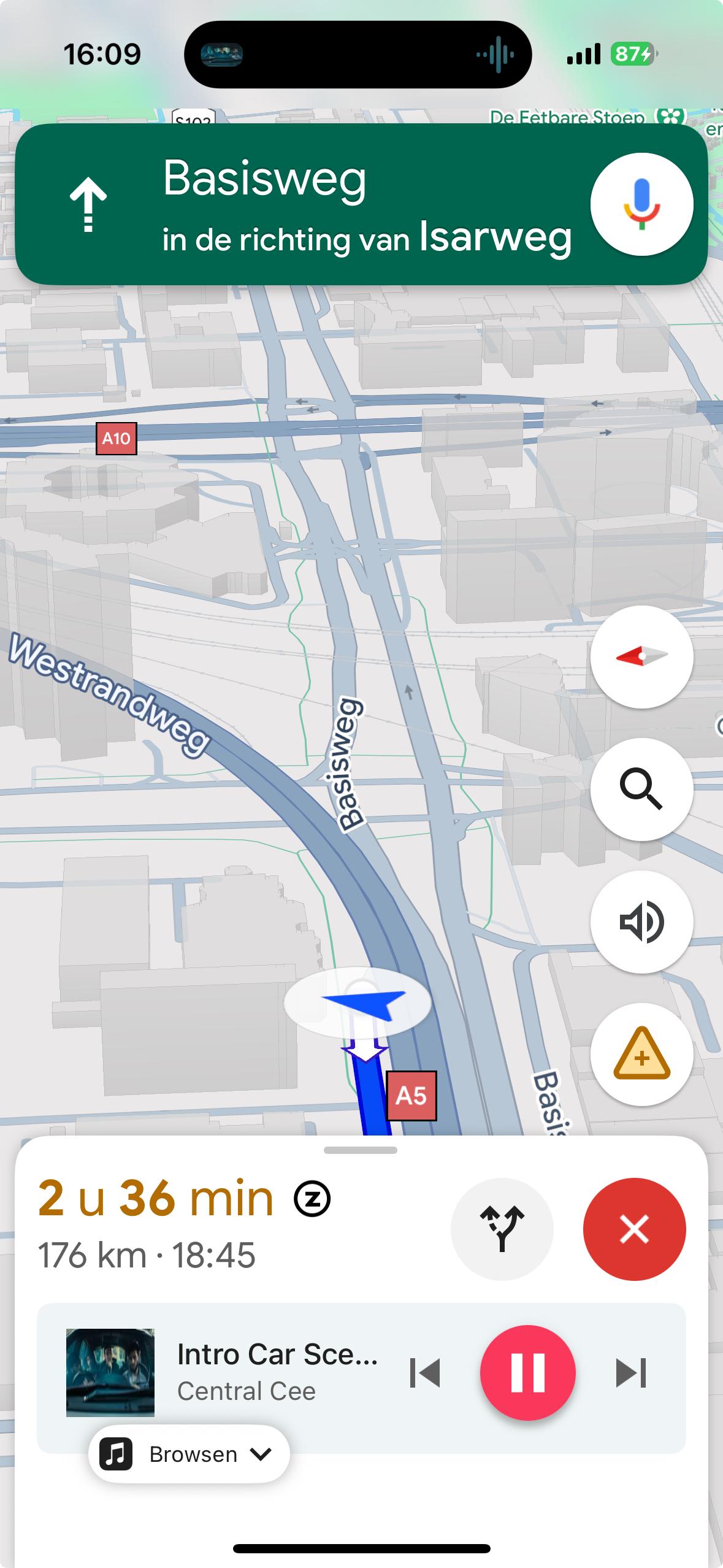
Task: Search along the route
Action: pos(641,790)
